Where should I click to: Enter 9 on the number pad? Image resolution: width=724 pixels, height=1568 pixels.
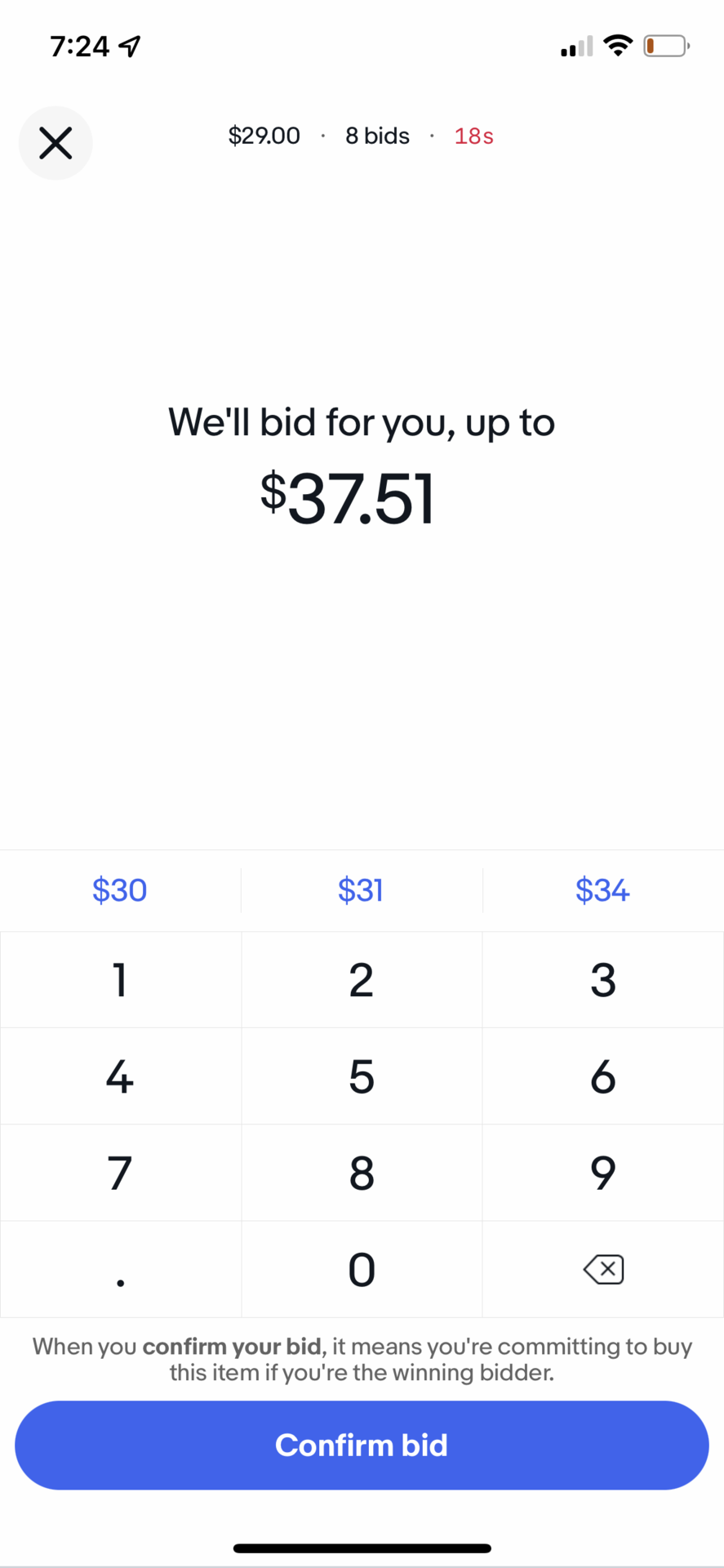pyautogui.click(x=602, y=1173)
